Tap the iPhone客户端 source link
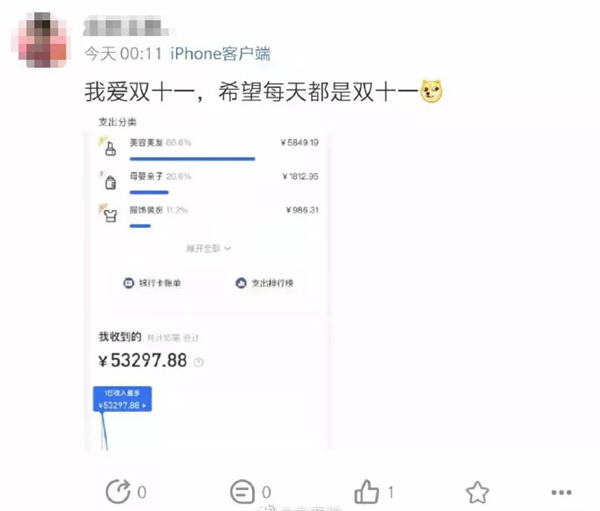Screen dimensions: 600x511 tap(220, 53)
